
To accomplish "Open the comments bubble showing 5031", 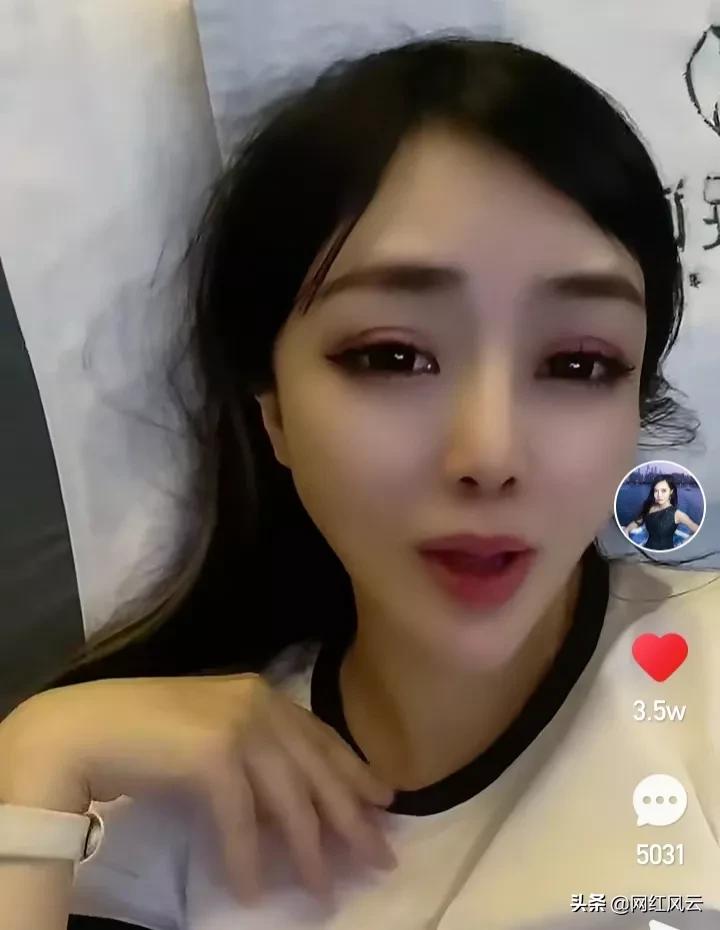I will (x=660, y=801).
